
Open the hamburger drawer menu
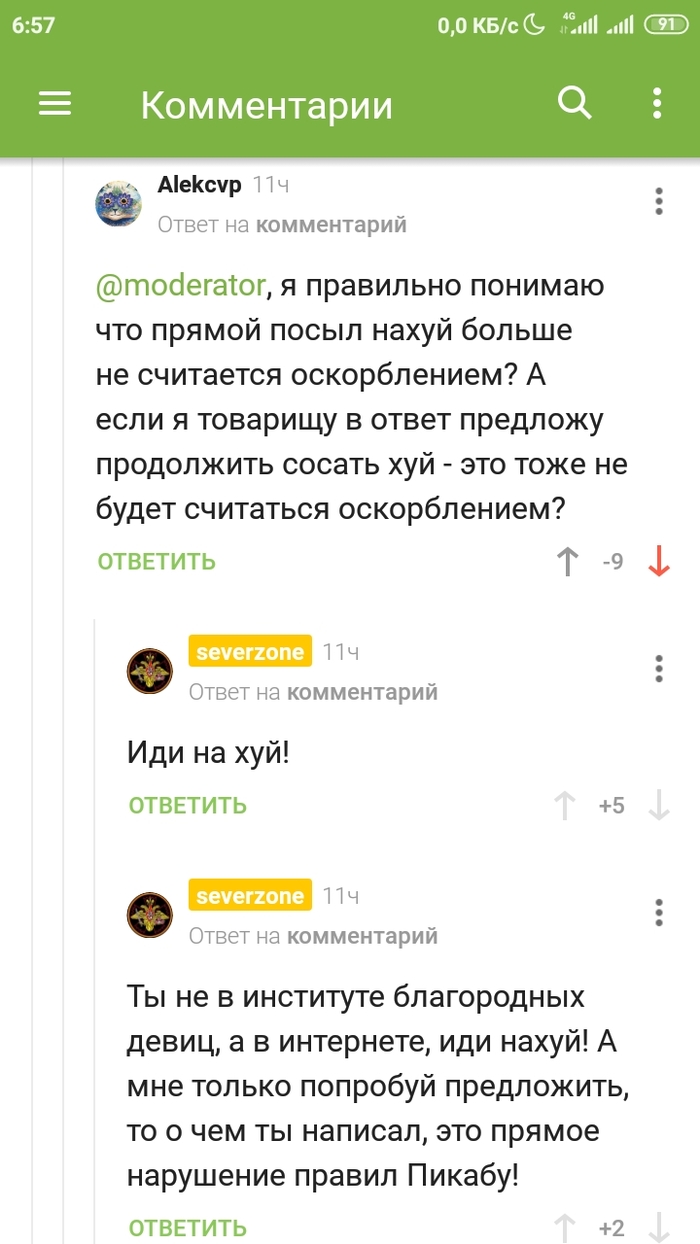54,104
